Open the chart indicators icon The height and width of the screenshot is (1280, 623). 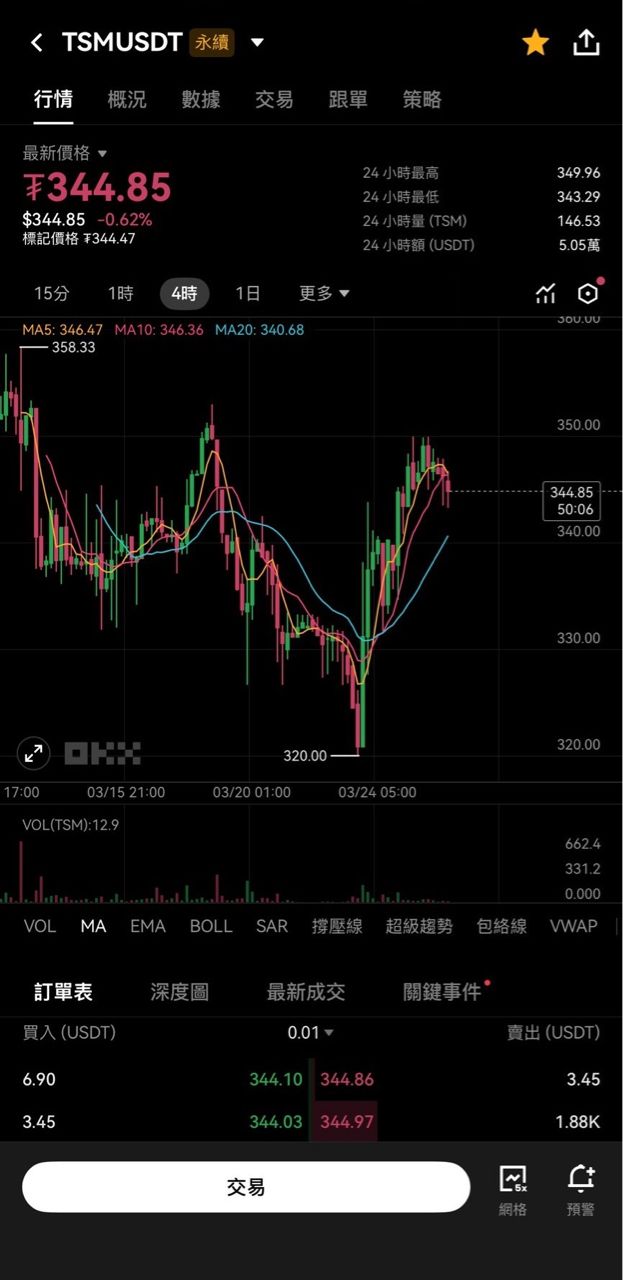click(545, 293)
